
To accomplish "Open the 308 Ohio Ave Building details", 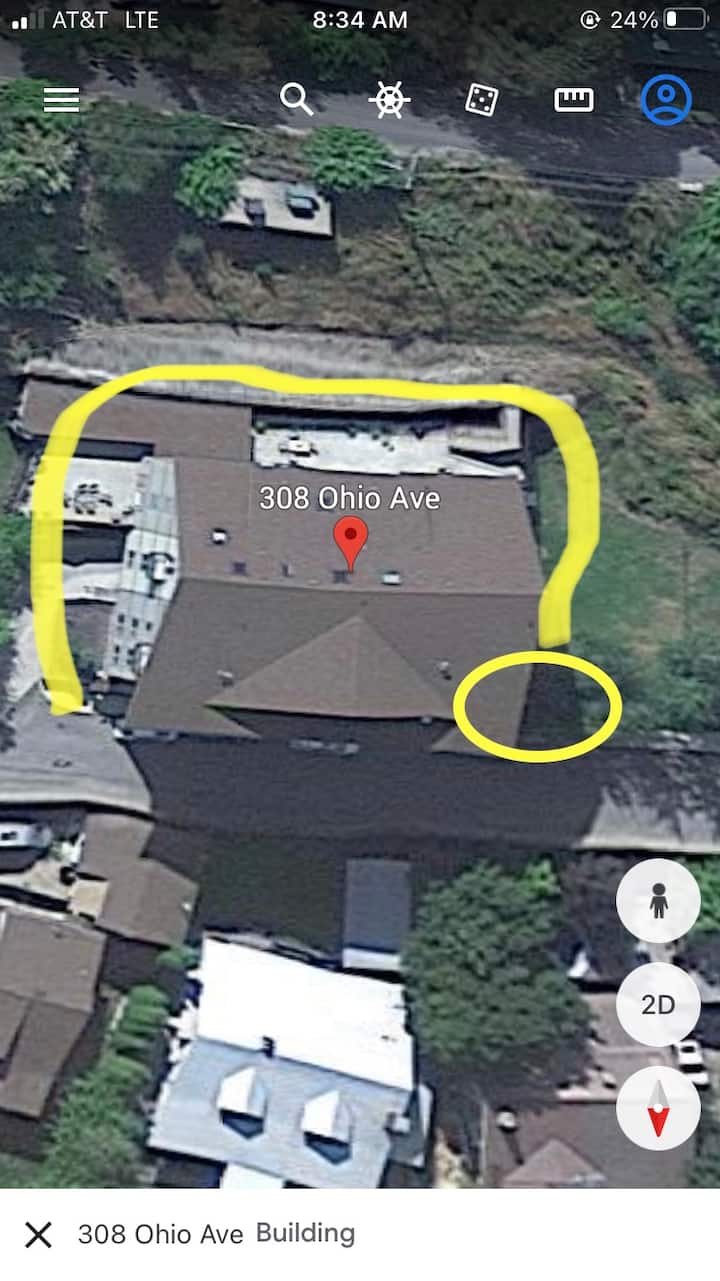I will coord(216,1234).
